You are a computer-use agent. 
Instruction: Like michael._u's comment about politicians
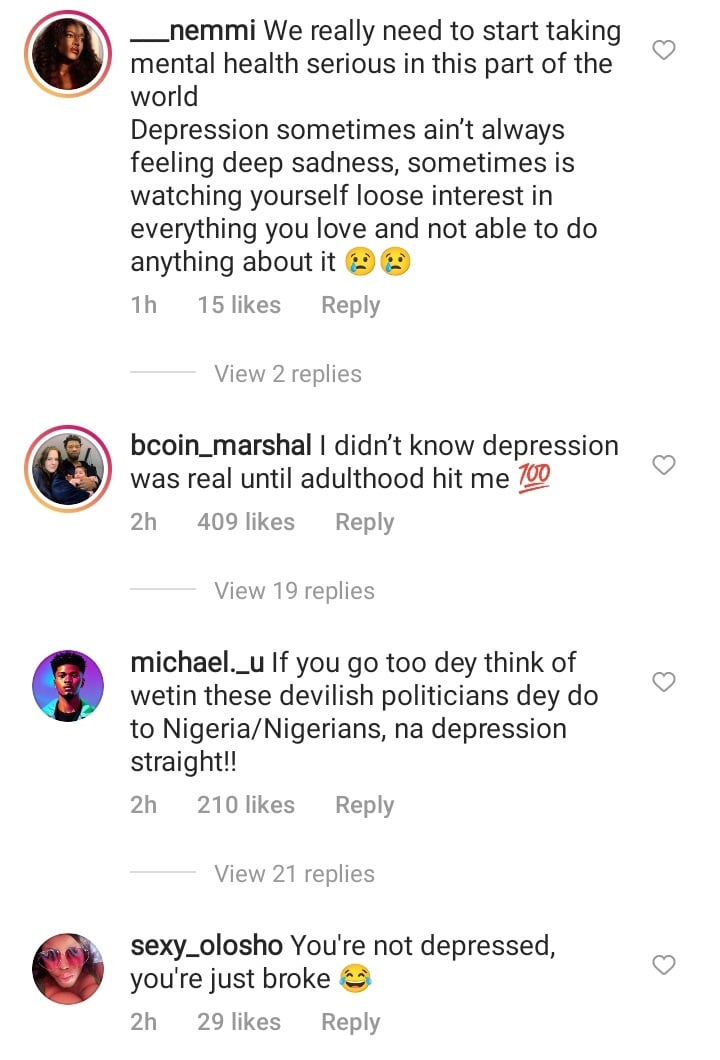point(664,682)
